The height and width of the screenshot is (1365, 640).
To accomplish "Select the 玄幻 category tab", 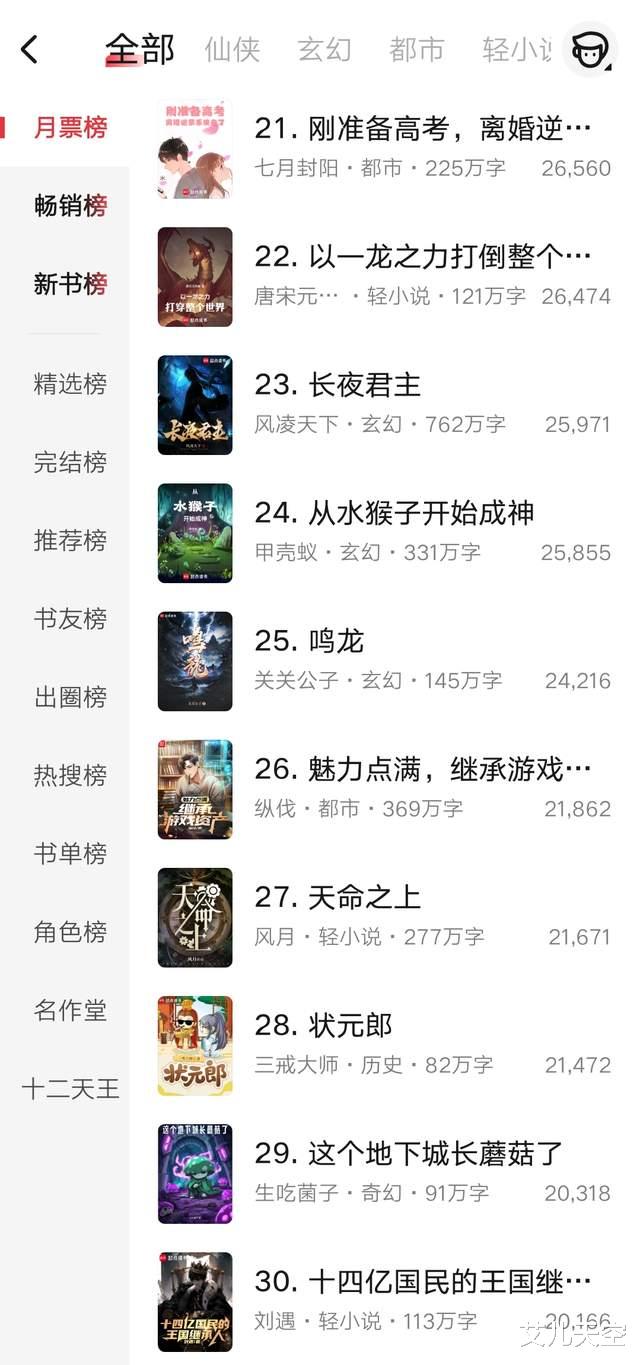I will (x=325, y=49).
